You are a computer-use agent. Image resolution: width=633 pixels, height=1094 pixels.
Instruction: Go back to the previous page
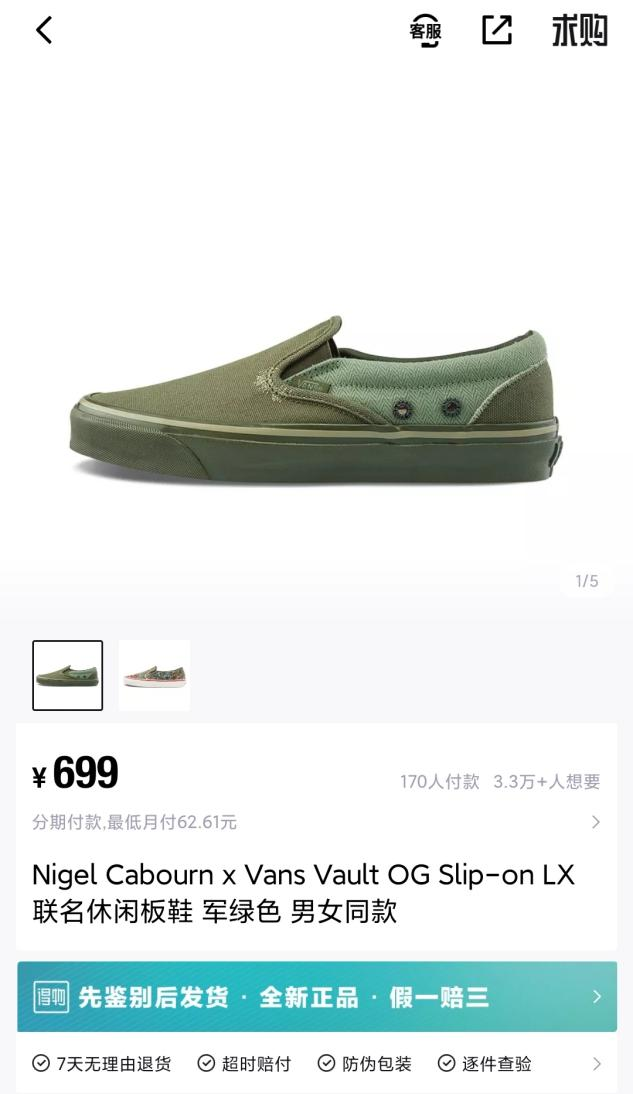coord(43,31)
